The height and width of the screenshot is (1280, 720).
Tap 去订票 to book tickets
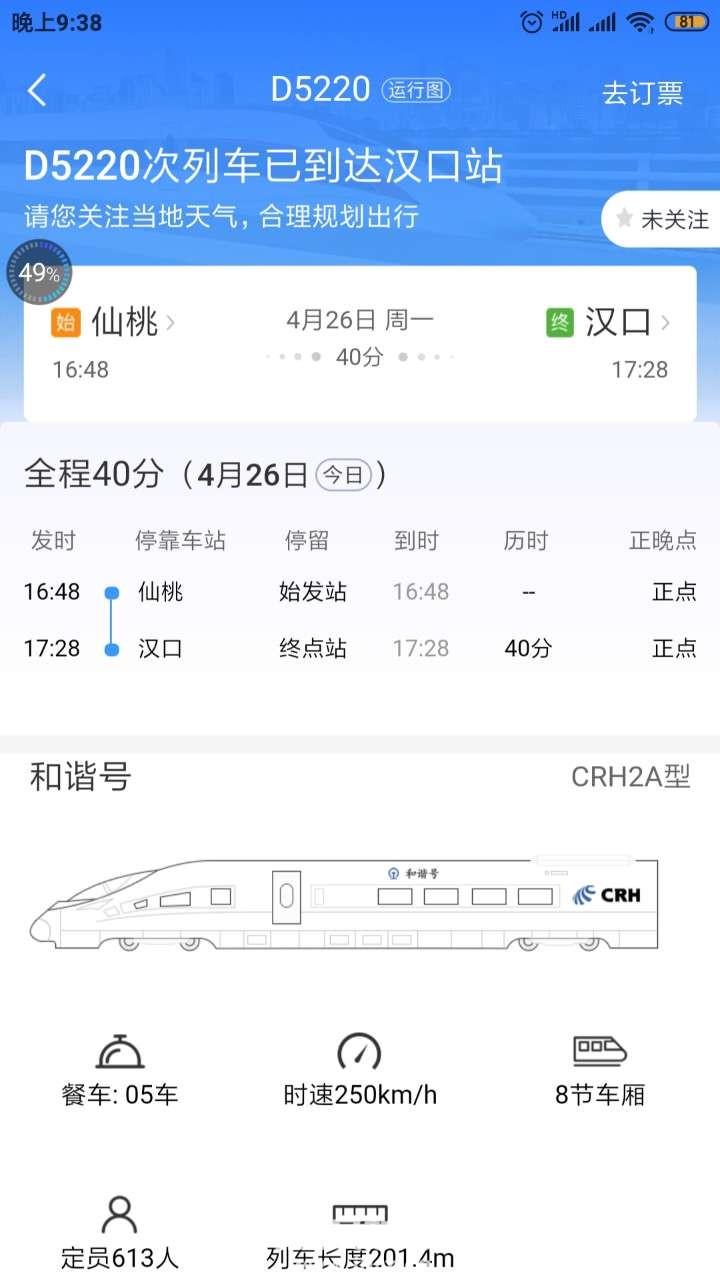click(642, 93)
